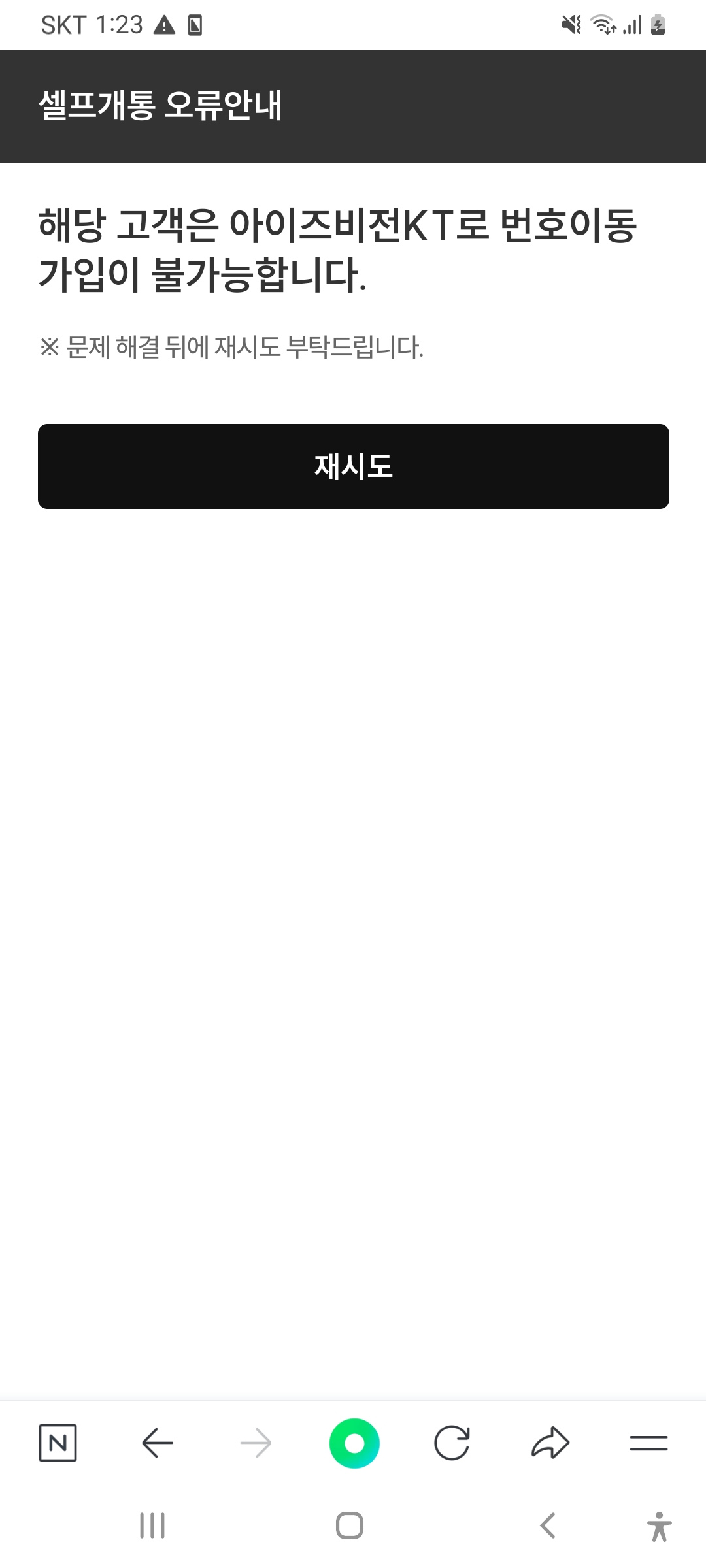The image size is (706, 1568).
Task: Reload the current page
Action: coord(452,1443)
